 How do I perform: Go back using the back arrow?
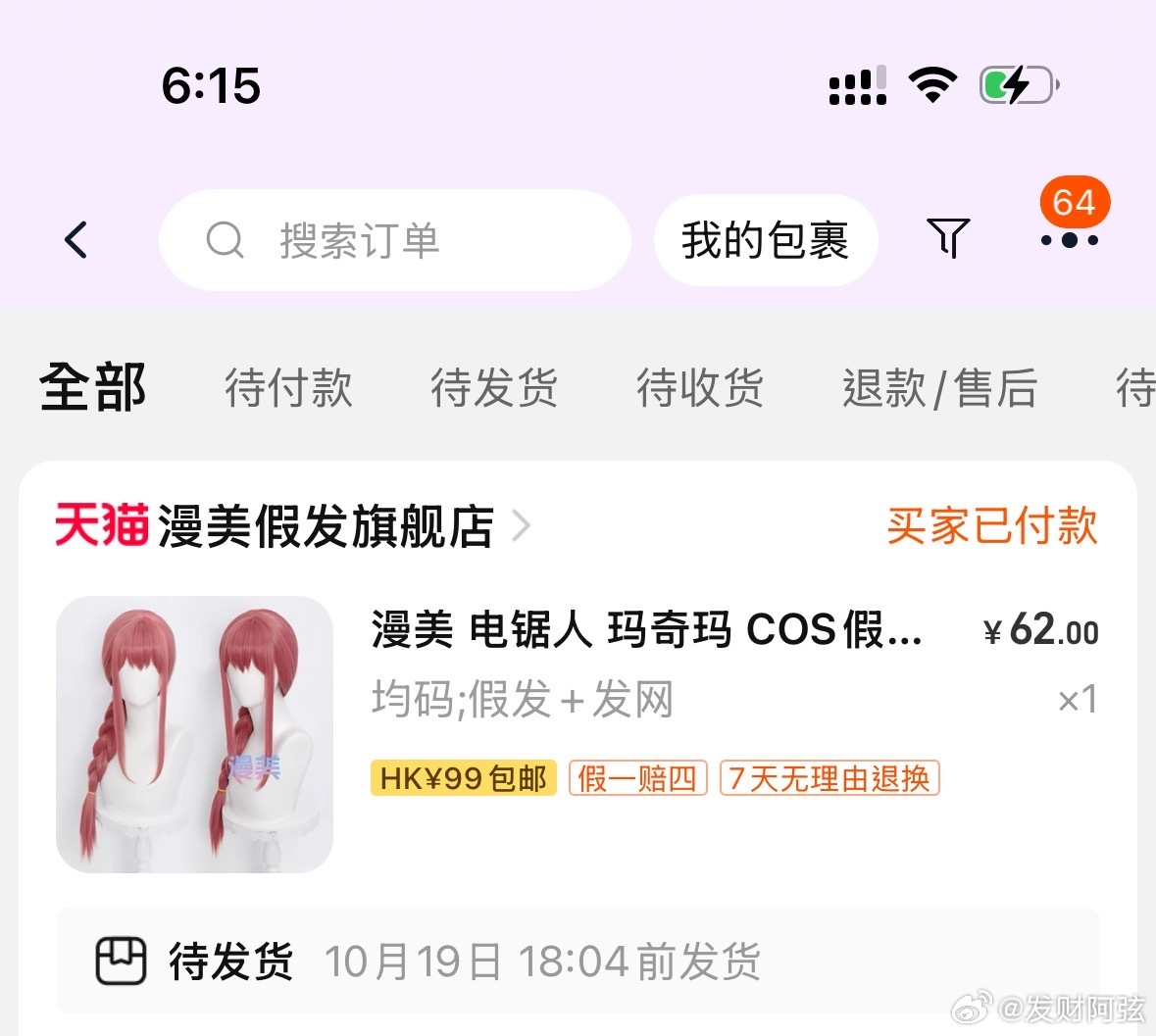(76, 240)
